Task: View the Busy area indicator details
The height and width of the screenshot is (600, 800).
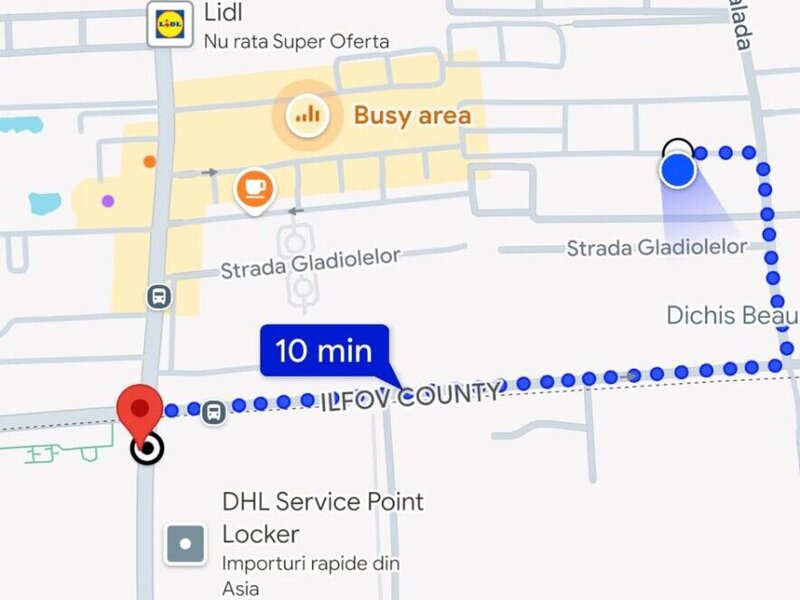Action: (x=307, y=116)
